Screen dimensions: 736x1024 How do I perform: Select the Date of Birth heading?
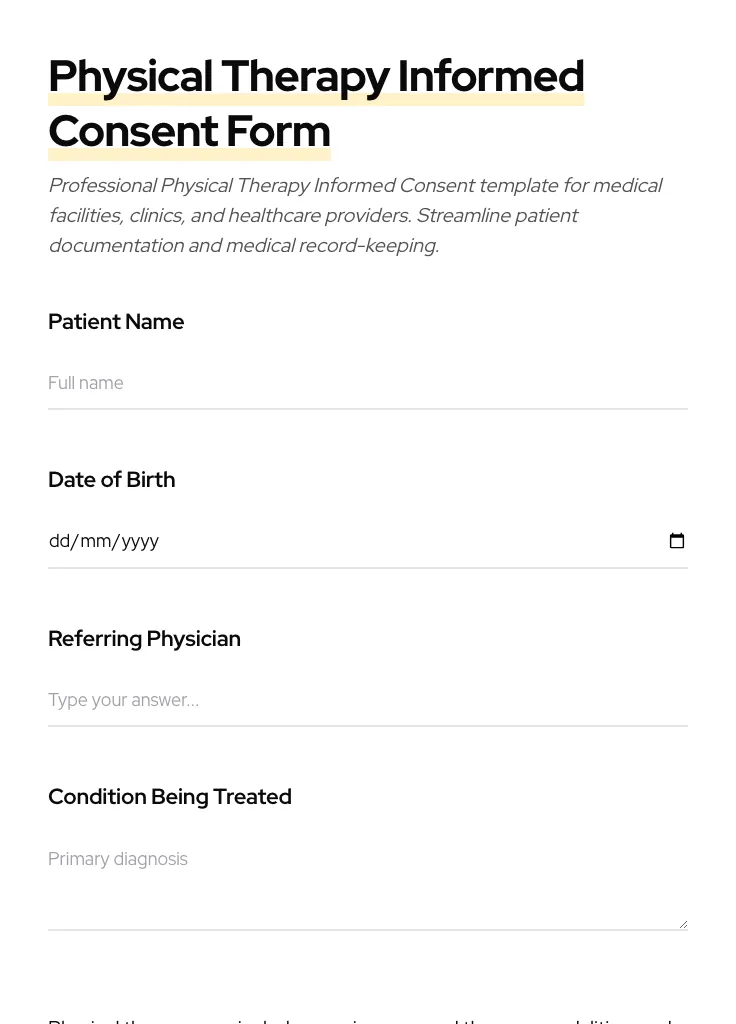(x=111, y=480)
